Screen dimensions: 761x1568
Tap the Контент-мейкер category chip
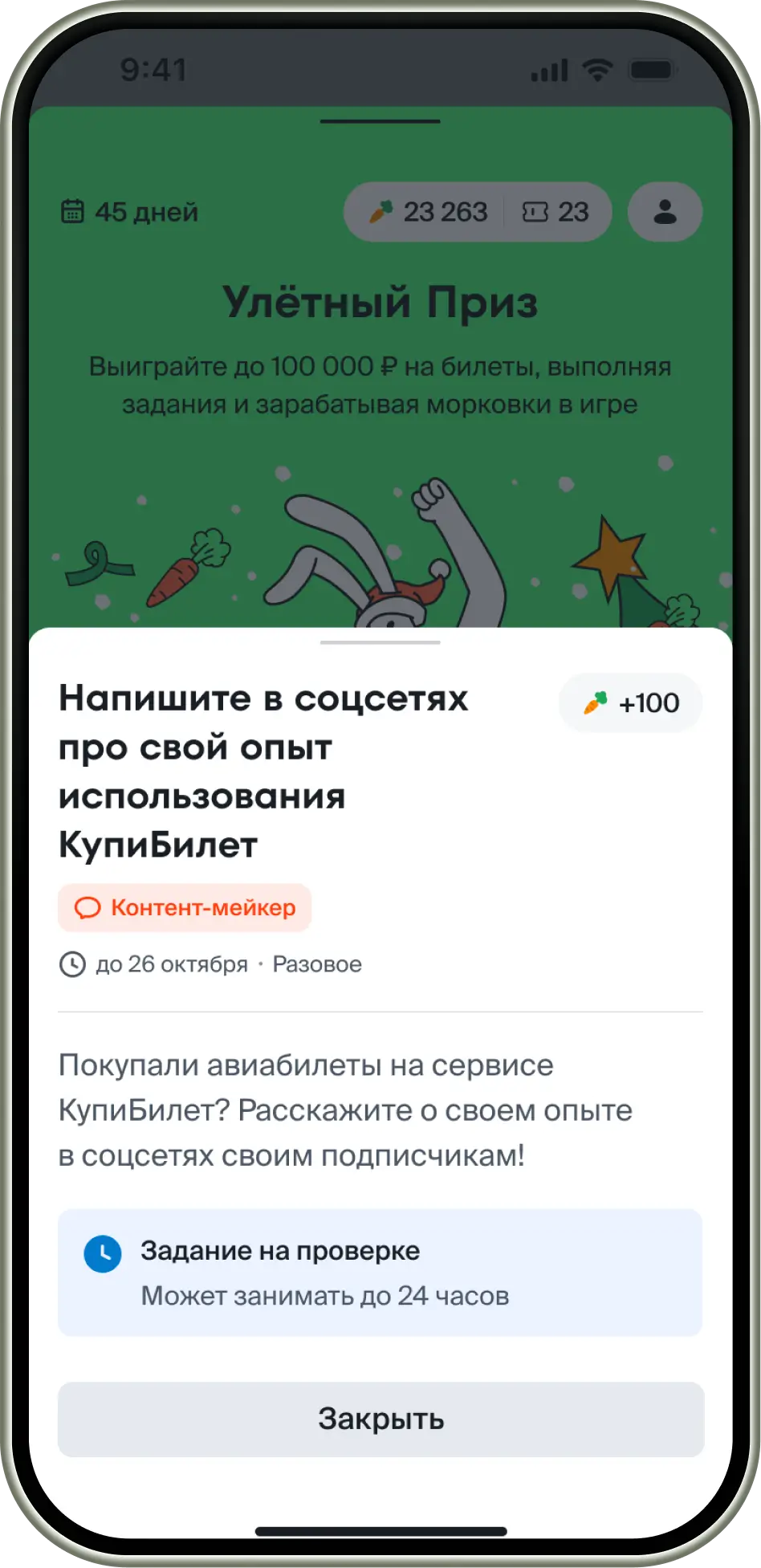185,907
